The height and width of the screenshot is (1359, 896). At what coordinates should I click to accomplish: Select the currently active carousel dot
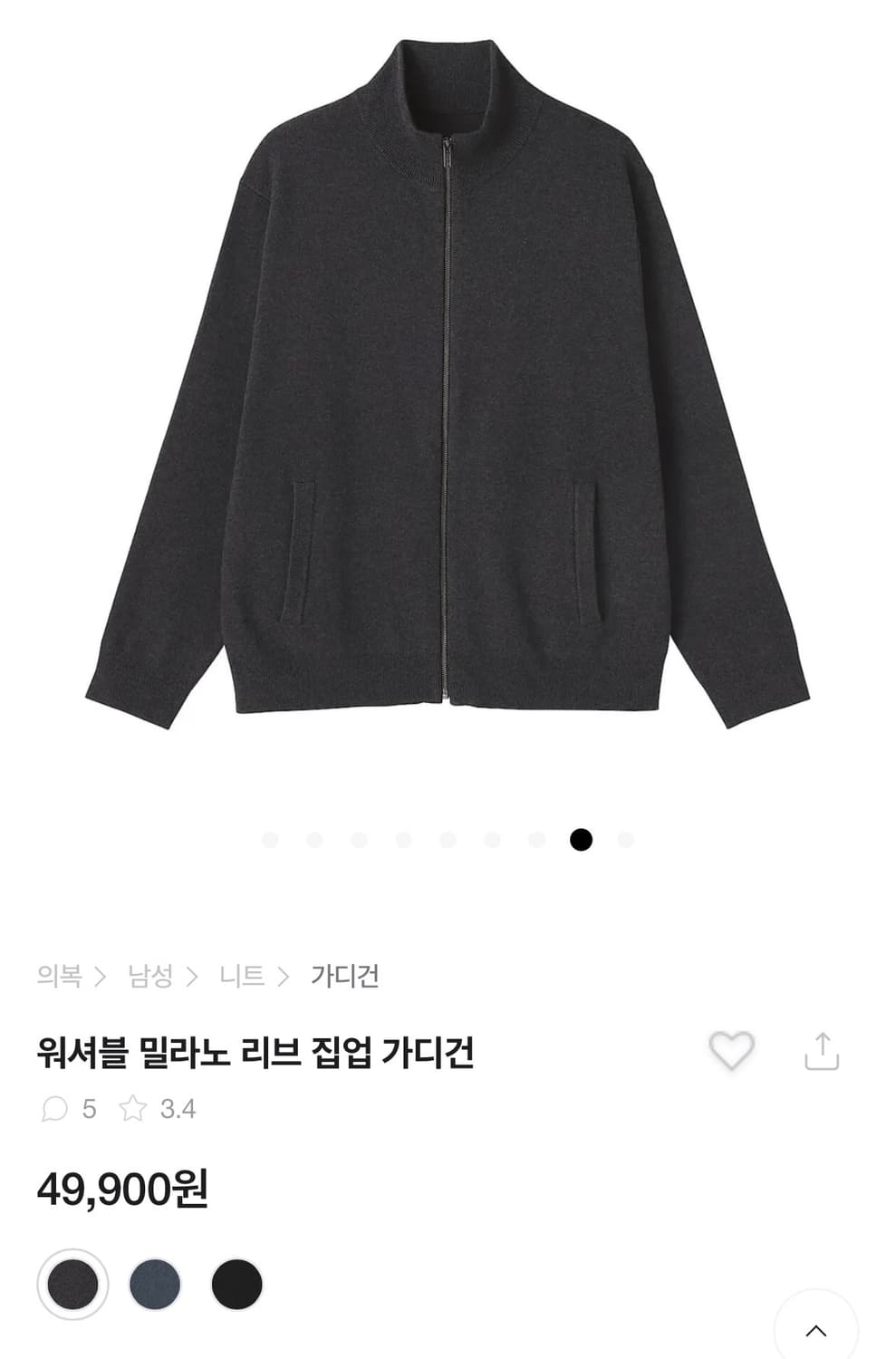click(x=582, y=841)
